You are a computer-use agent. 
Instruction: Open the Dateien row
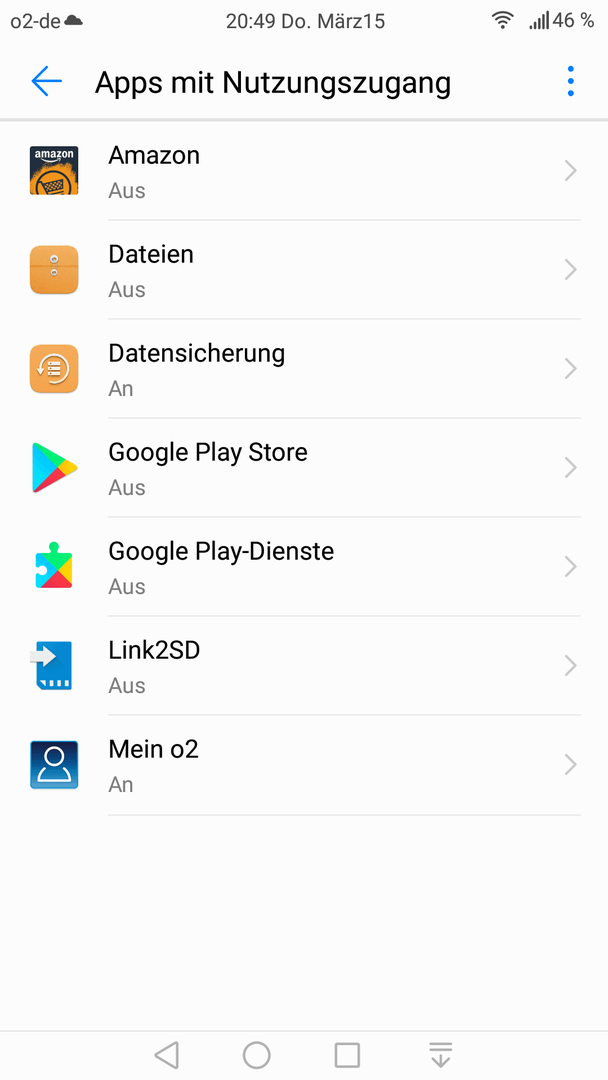click(x=304, y=270)
